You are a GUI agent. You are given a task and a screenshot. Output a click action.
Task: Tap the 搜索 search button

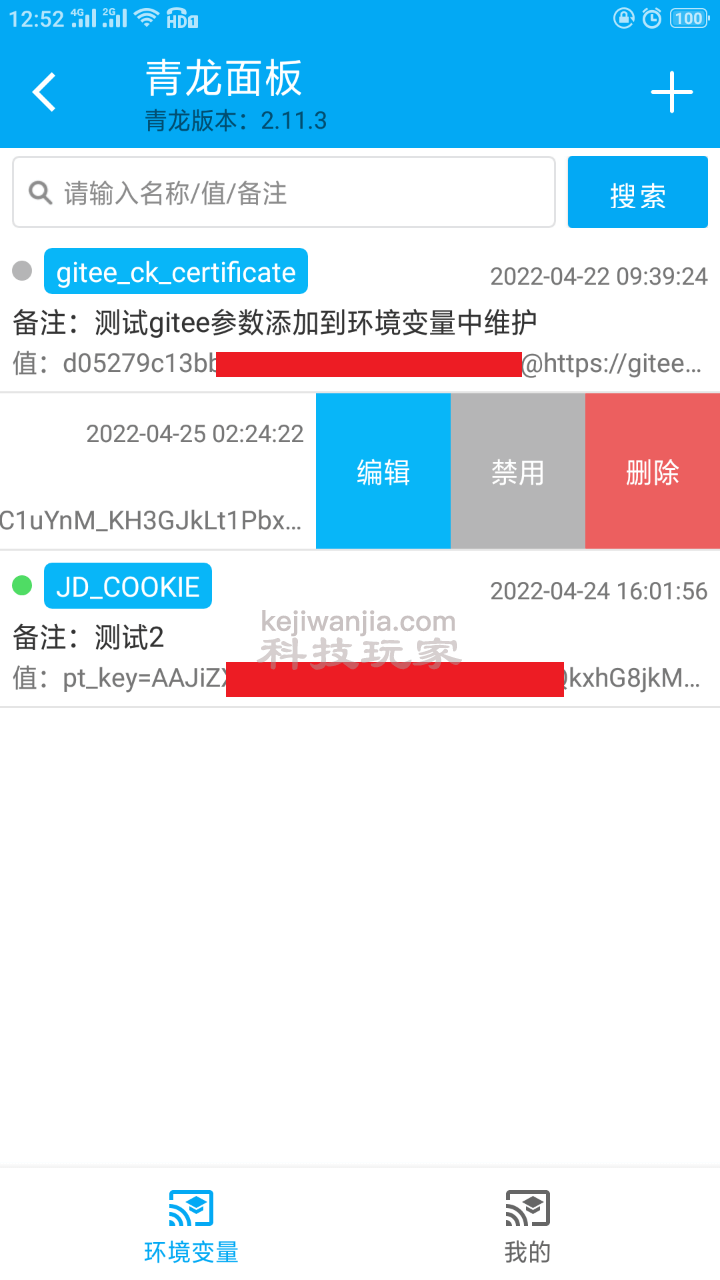638,192
